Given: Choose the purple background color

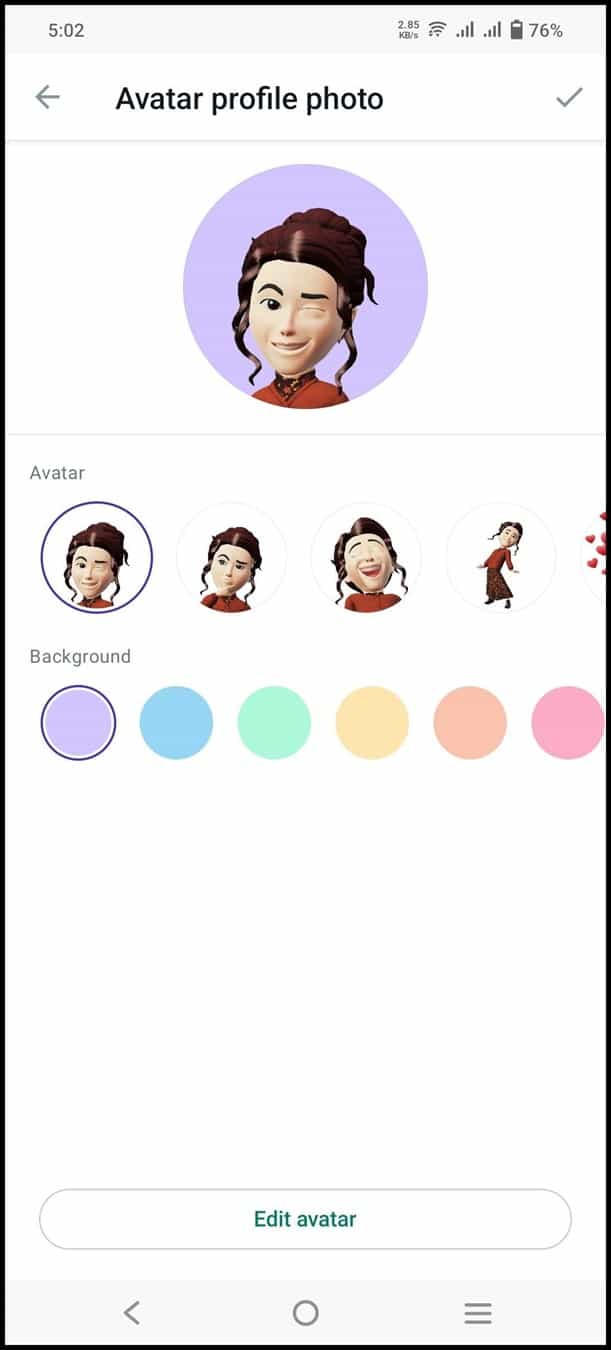Looking at the screenshot, I should coord(78,722).
